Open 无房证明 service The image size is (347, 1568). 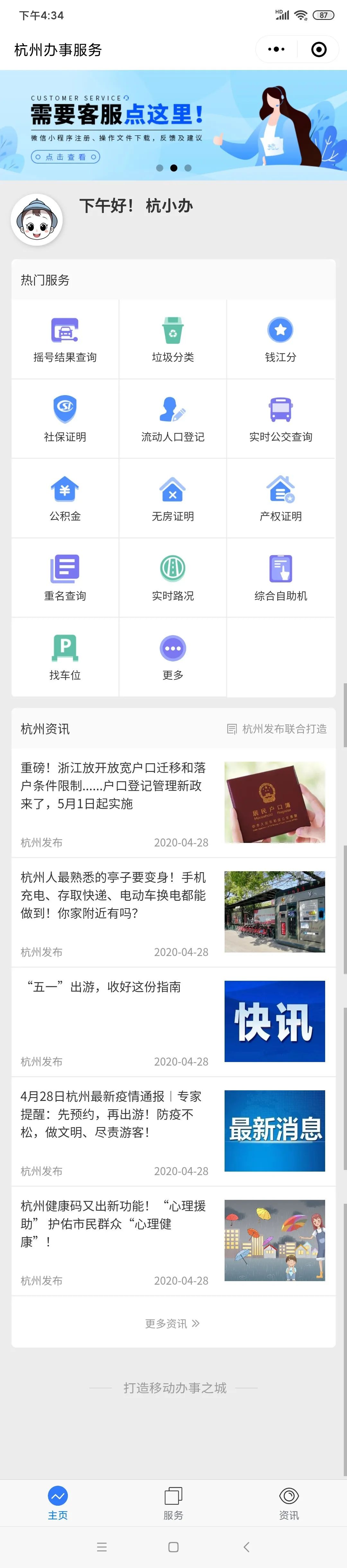(173, 498)
